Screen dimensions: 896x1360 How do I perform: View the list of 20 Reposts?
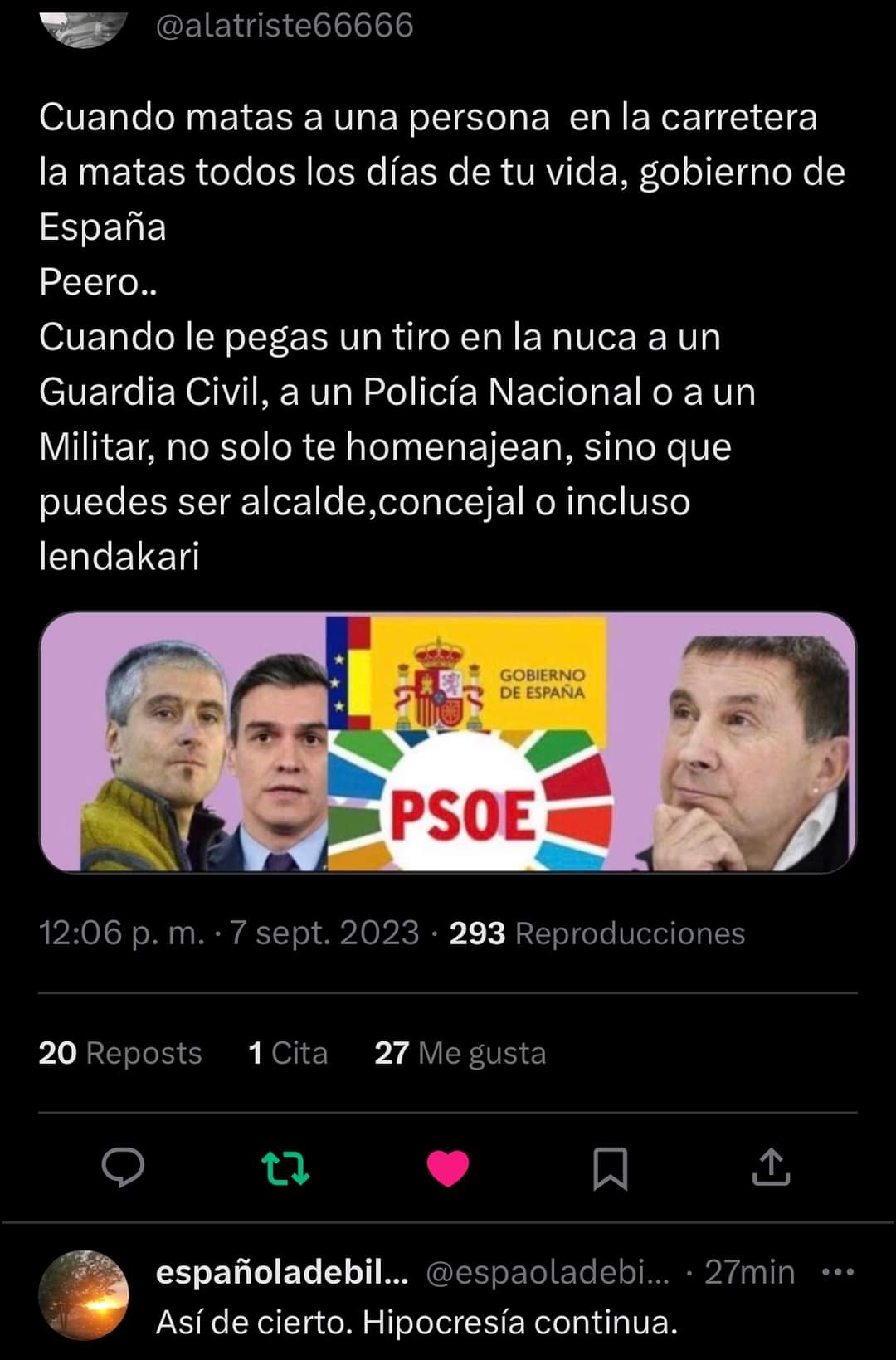120,1053
